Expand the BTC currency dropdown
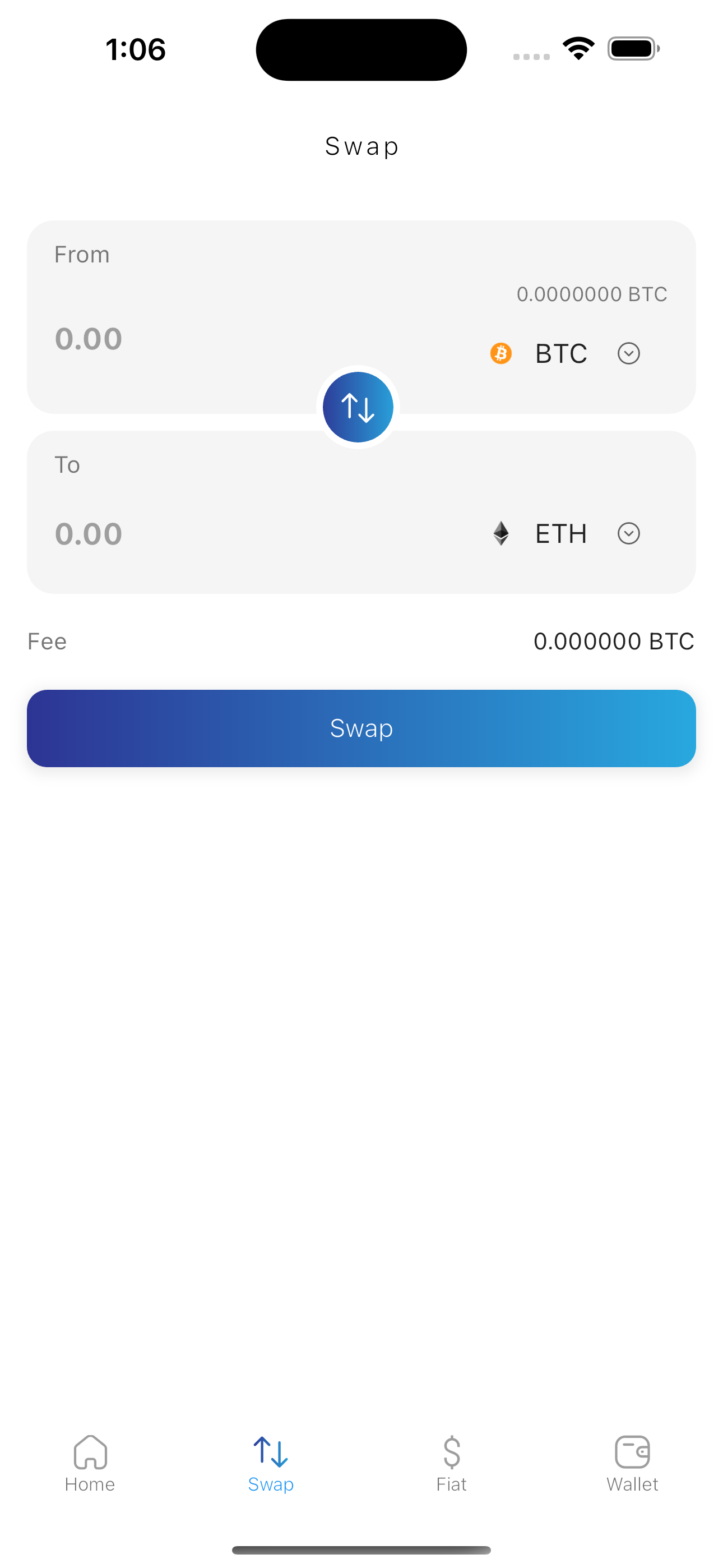The width and height of the screenshot is (723, 1568). (628, 353)
